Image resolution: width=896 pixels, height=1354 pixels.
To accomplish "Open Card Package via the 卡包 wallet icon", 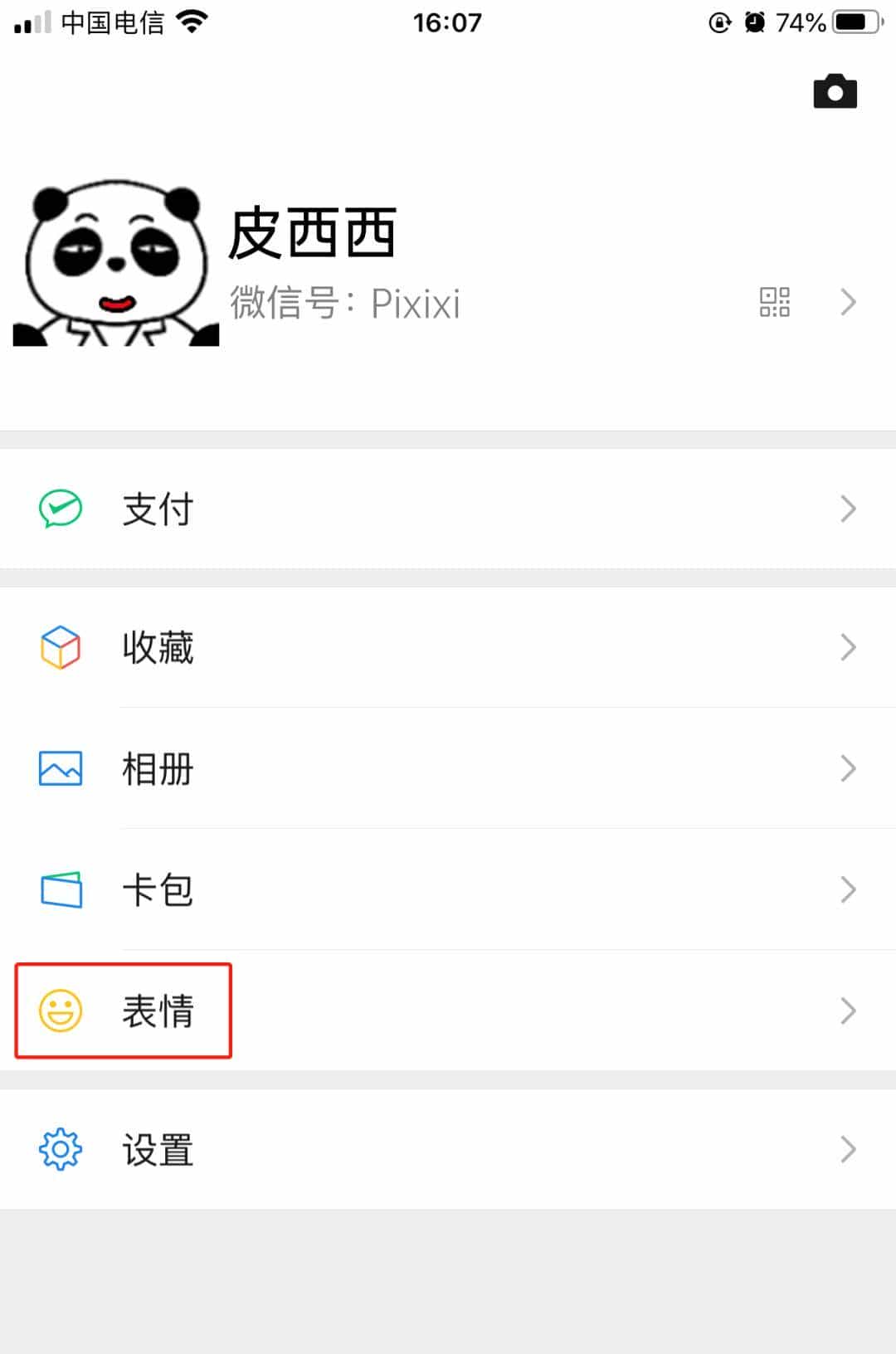I will point(58,889).
